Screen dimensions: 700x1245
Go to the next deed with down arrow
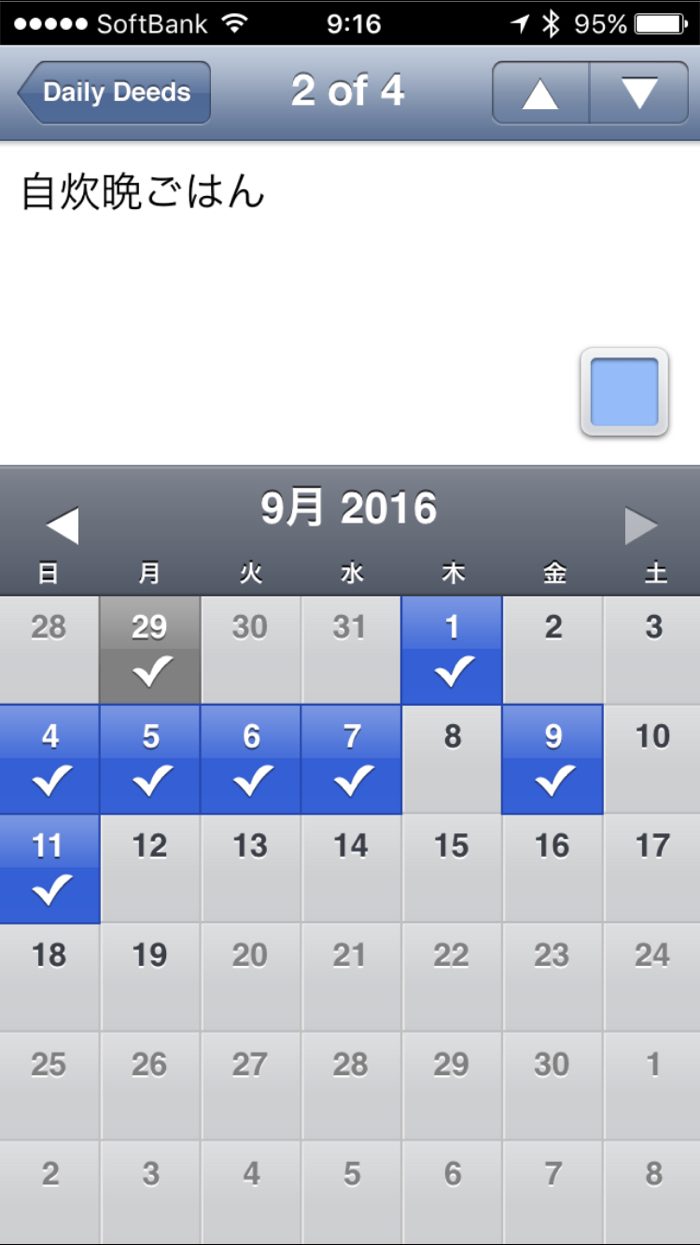point(639,93)
